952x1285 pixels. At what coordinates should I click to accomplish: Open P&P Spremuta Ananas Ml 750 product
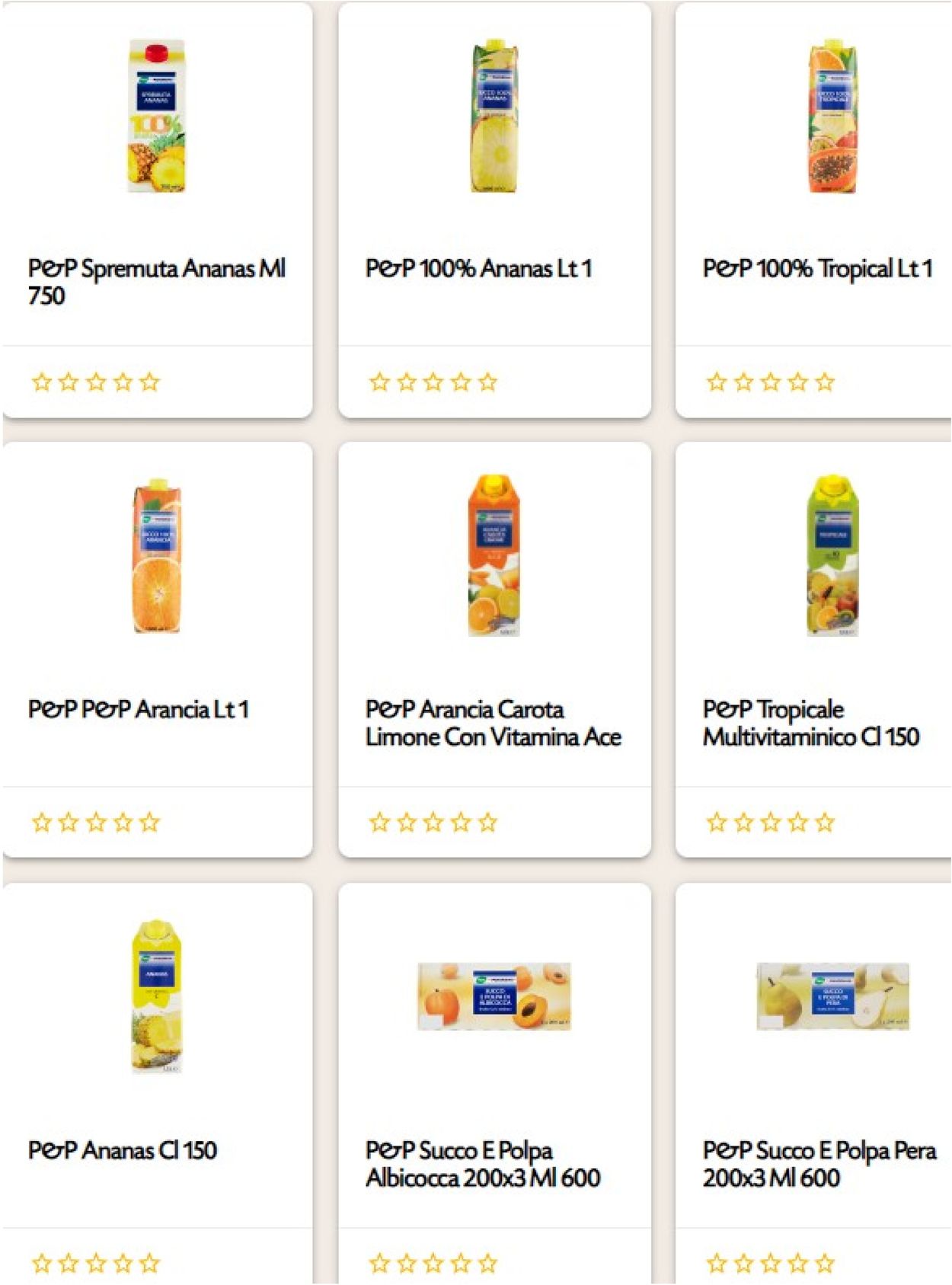[x=157, y=282]
